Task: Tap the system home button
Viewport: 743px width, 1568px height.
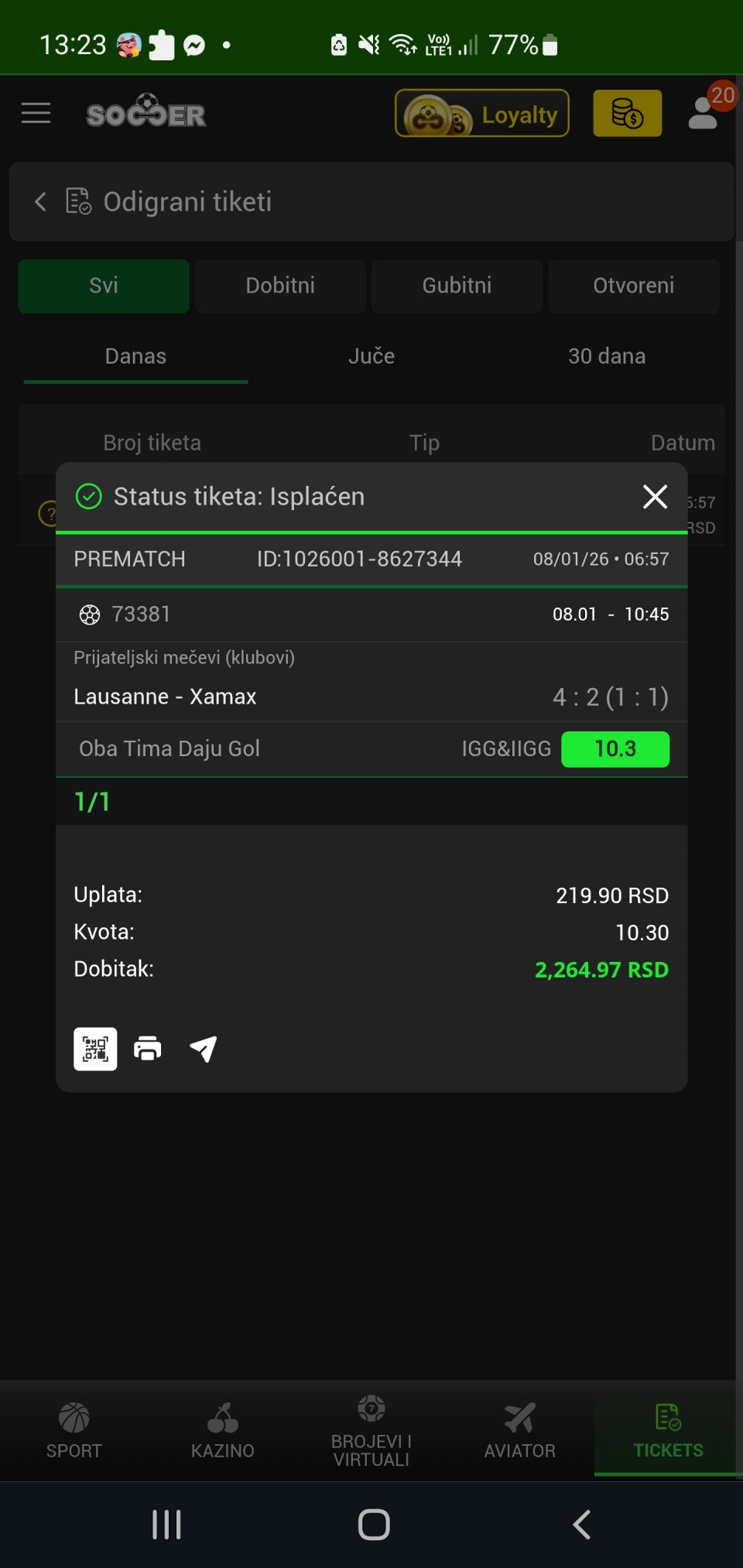Action: click(374, 1525)
